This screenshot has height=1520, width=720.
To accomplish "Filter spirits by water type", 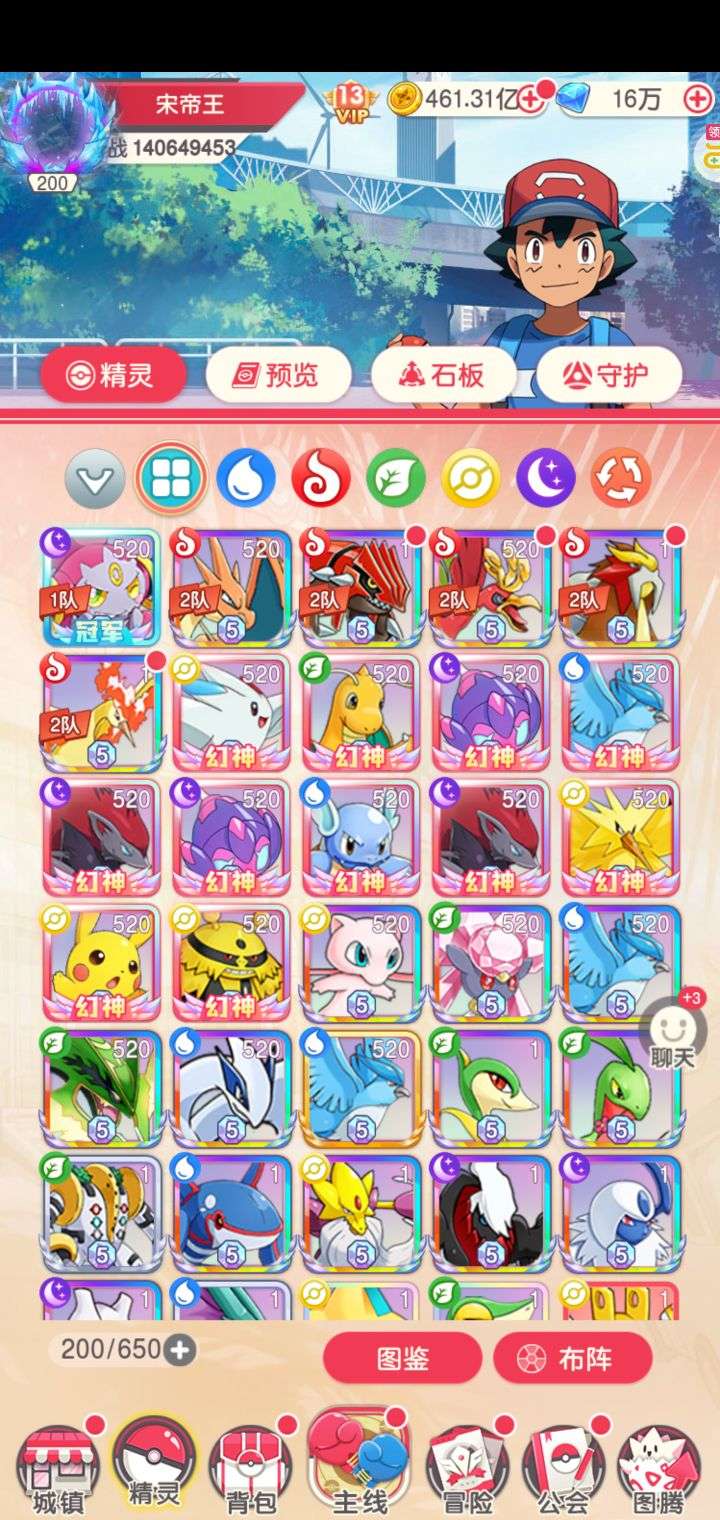I will pos(246,479).
